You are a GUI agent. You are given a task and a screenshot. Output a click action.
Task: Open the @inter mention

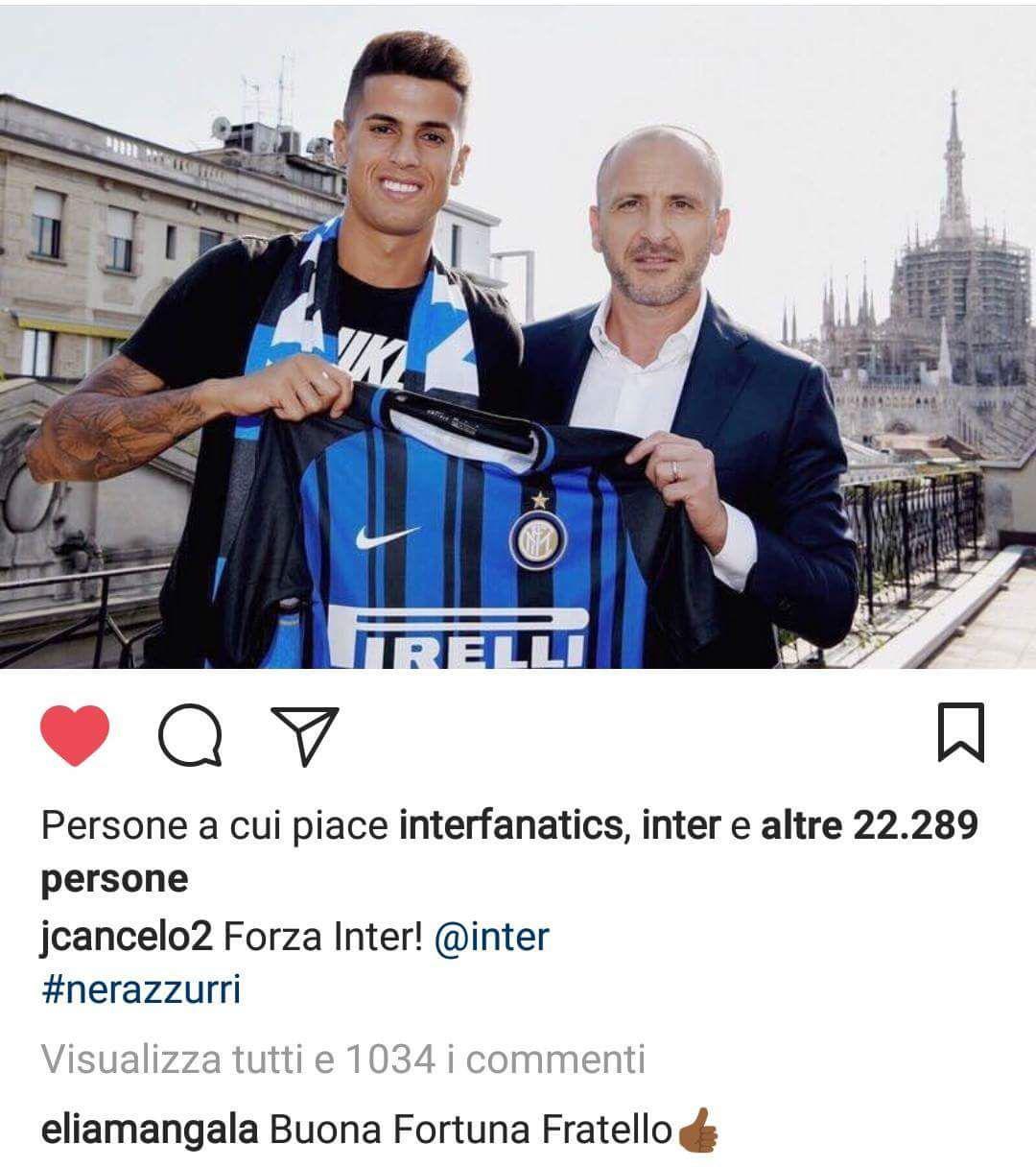[492, 936]
